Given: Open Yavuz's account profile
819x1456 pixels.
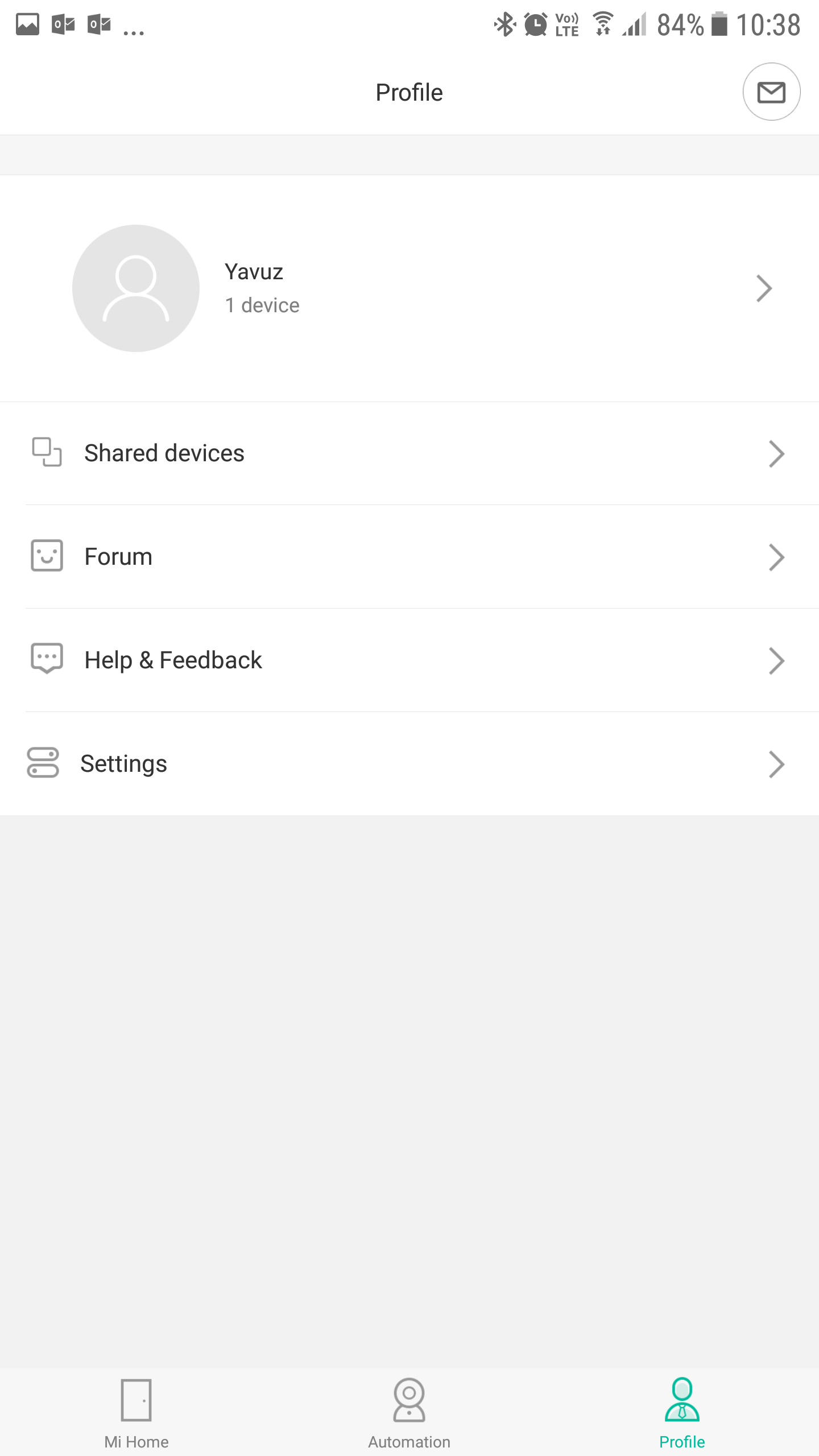Looking at the screenshot, I should tap(409, 288).
